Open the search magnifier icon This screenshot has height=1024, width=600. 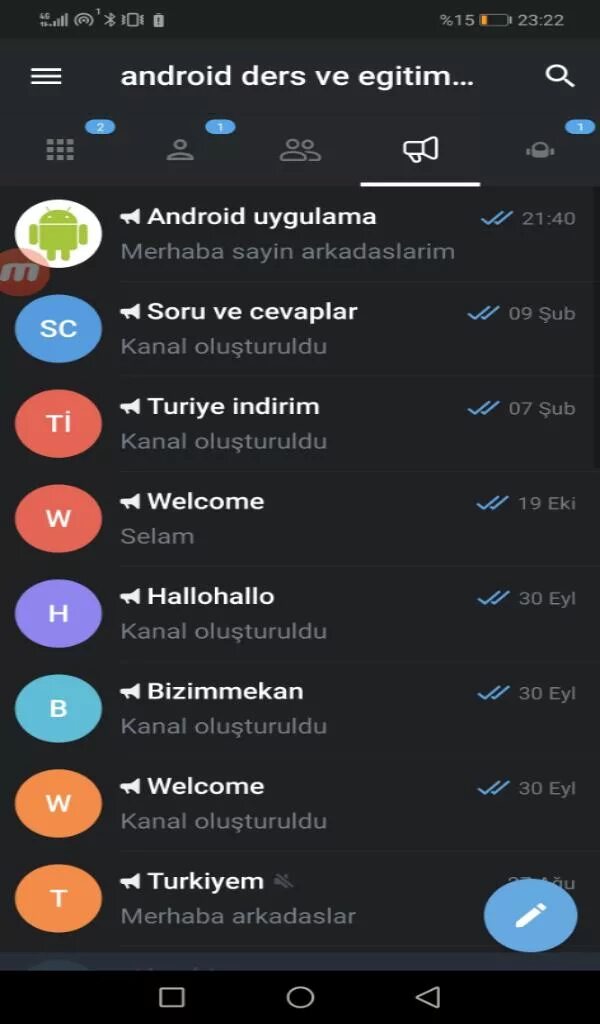point(559,76)
